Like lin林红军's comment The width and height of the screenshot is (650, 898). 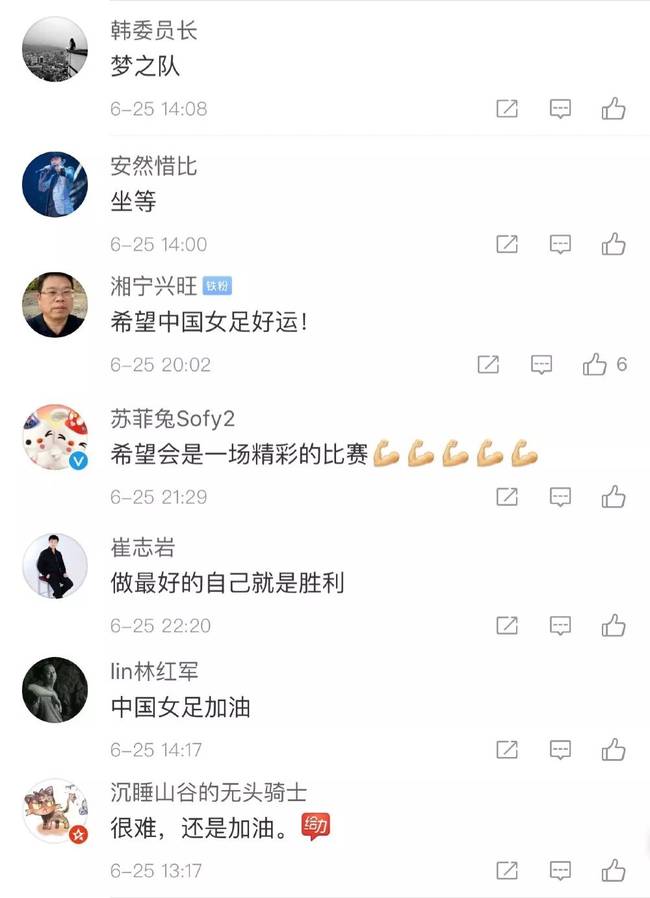click(x=613, y=749)
